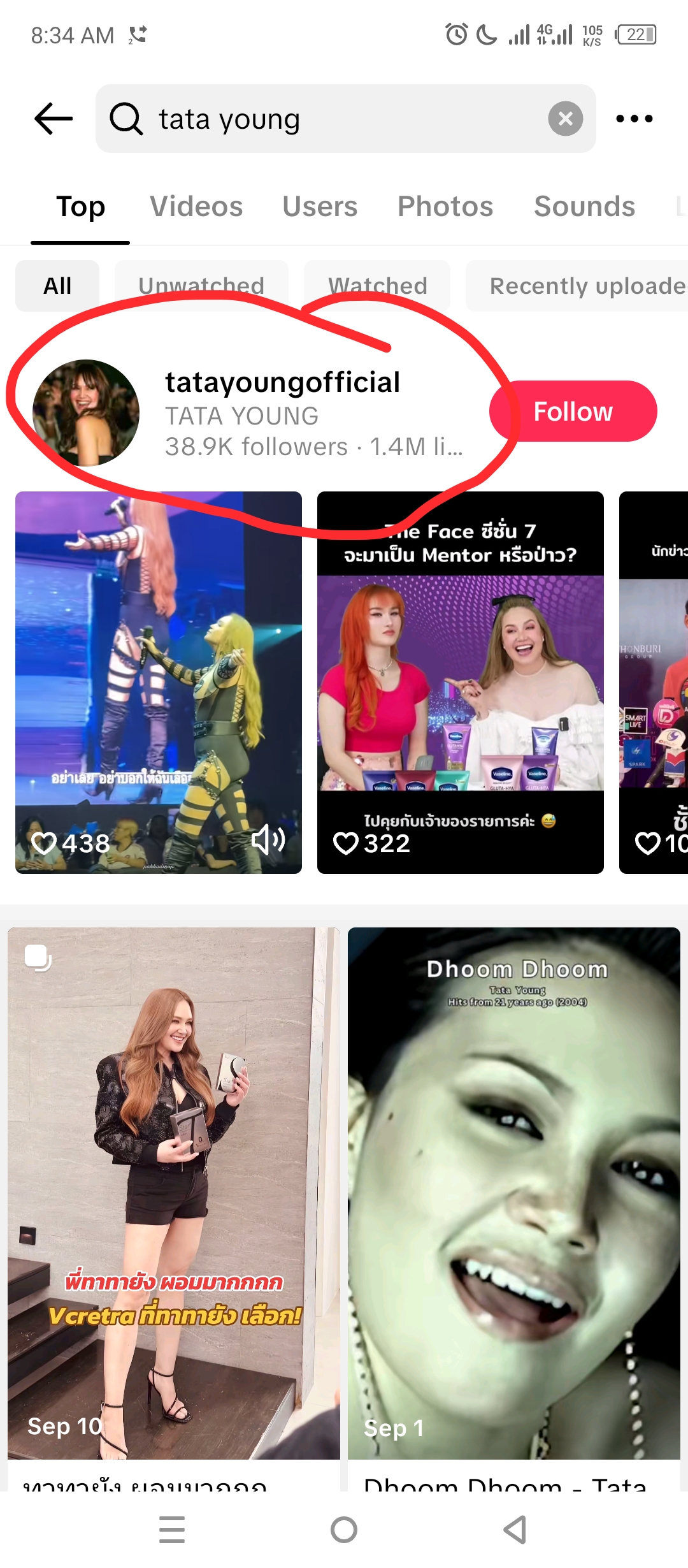688x1568 pixels.
Task: Switch to the Videos tab
Action: 196,207
